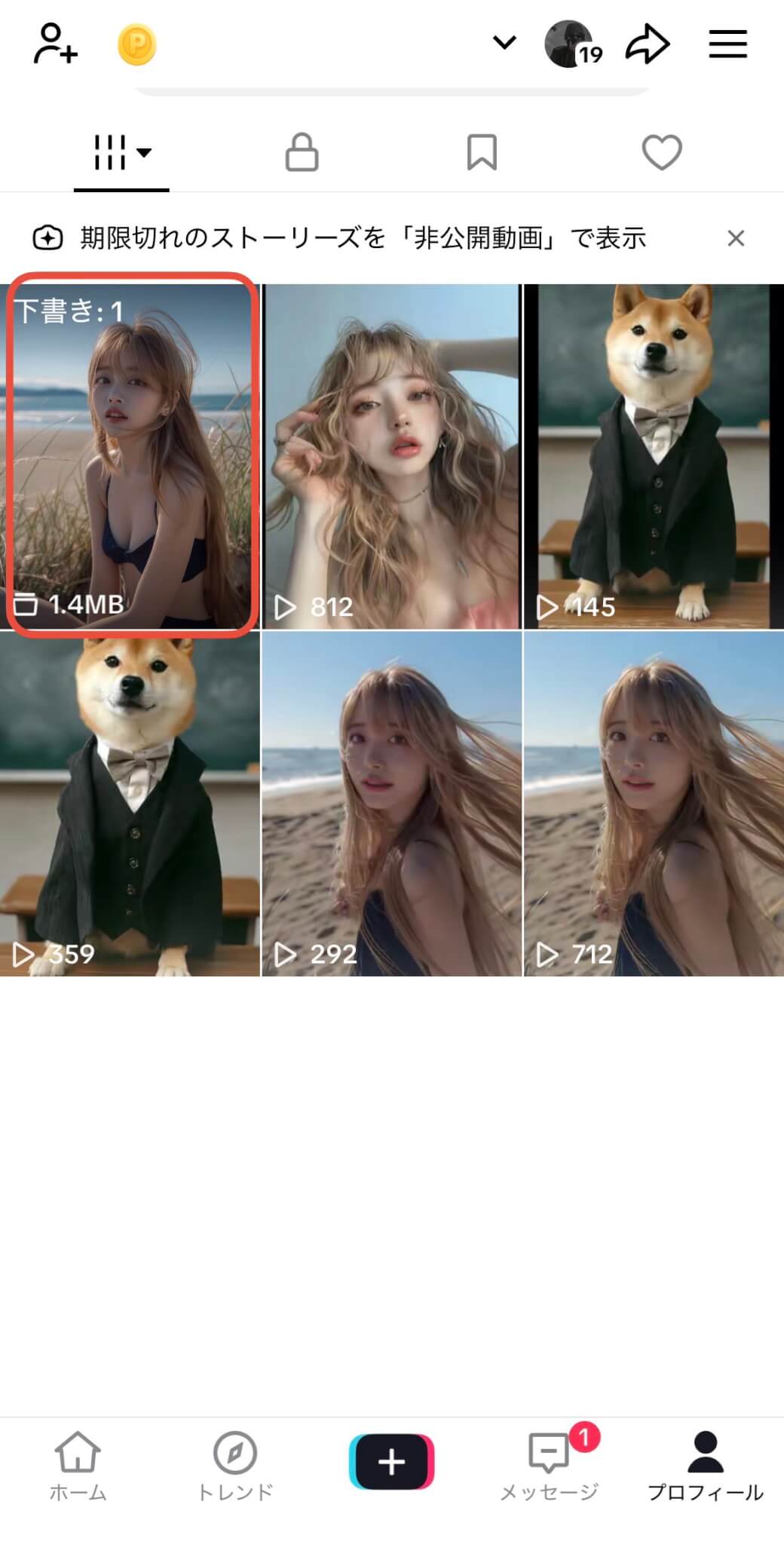Expand the account switcher chevron
Viewport: 784px width, 1544px height.
pos(504,43)
